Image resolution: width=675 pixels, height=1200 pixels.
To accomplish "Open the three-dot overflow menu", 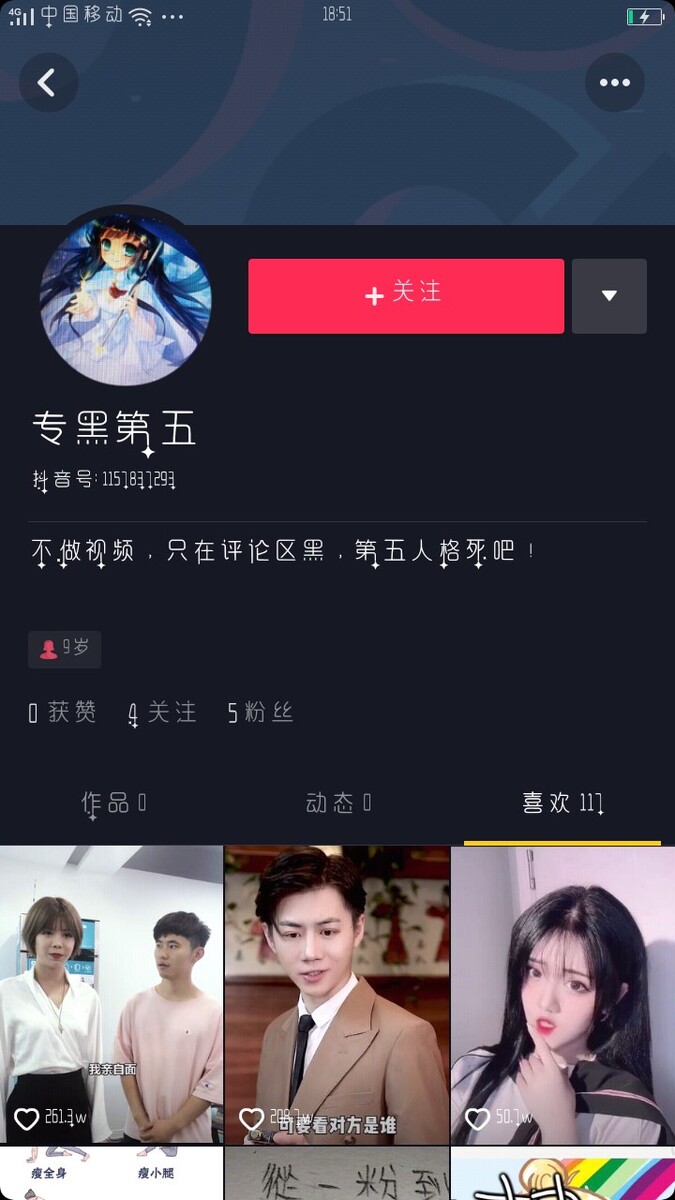I will pyautogui.click(x=614, y=83).
